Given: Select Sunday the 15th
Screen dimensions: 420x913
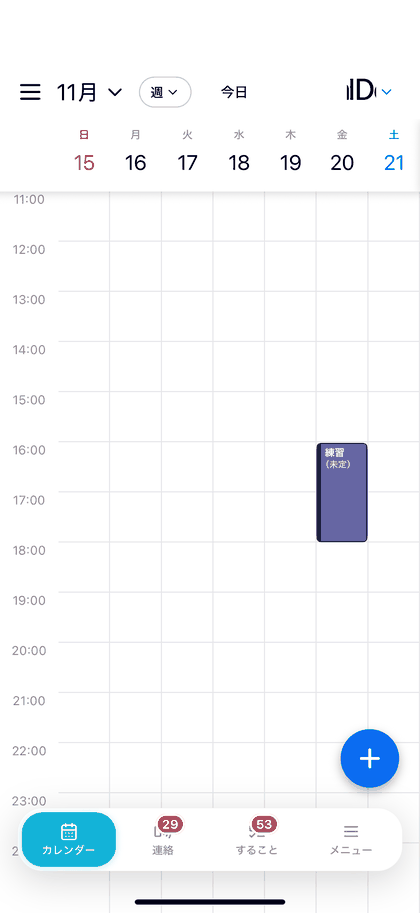Looking at the screenshot, I should [x=84, y=153].
